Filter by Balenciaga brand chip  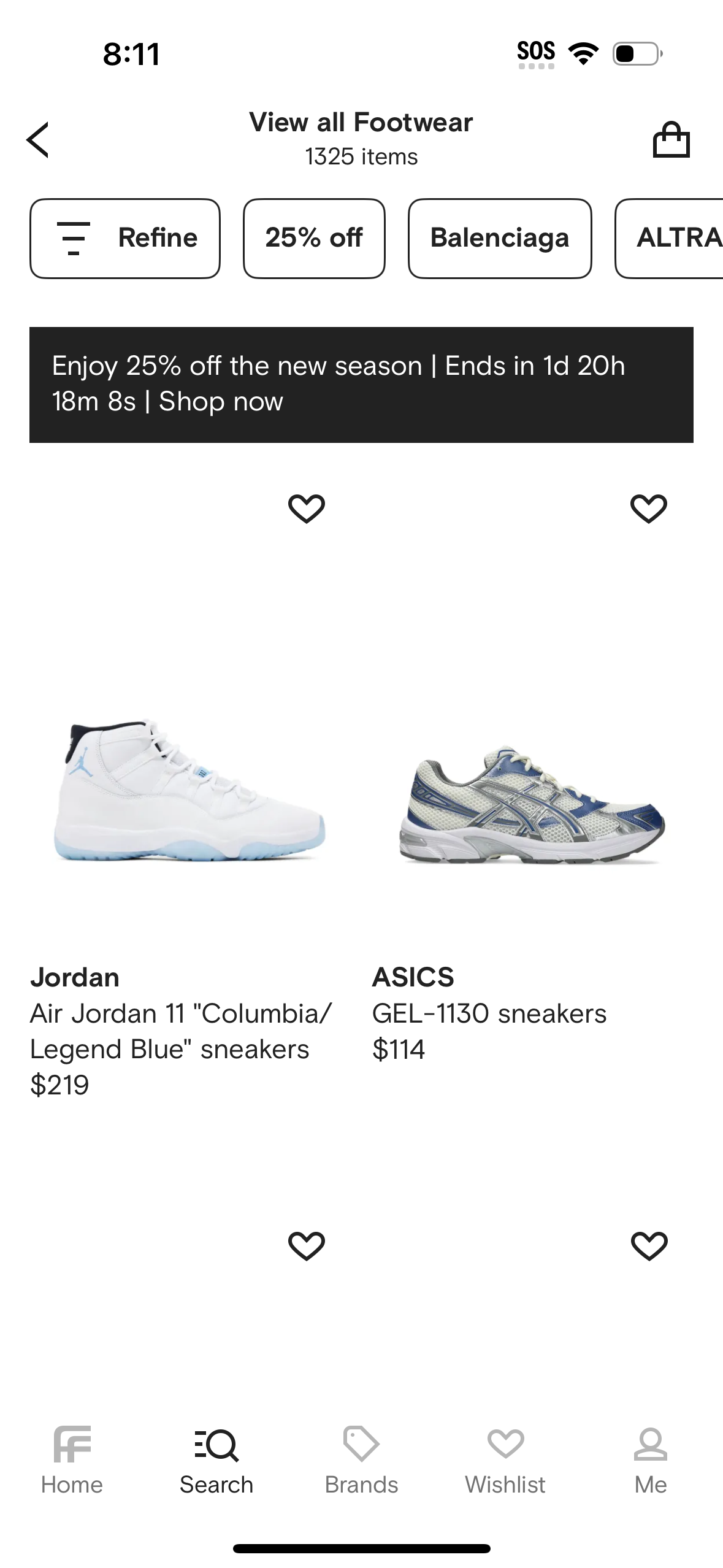pyautogui.click(x=499, y=238)
